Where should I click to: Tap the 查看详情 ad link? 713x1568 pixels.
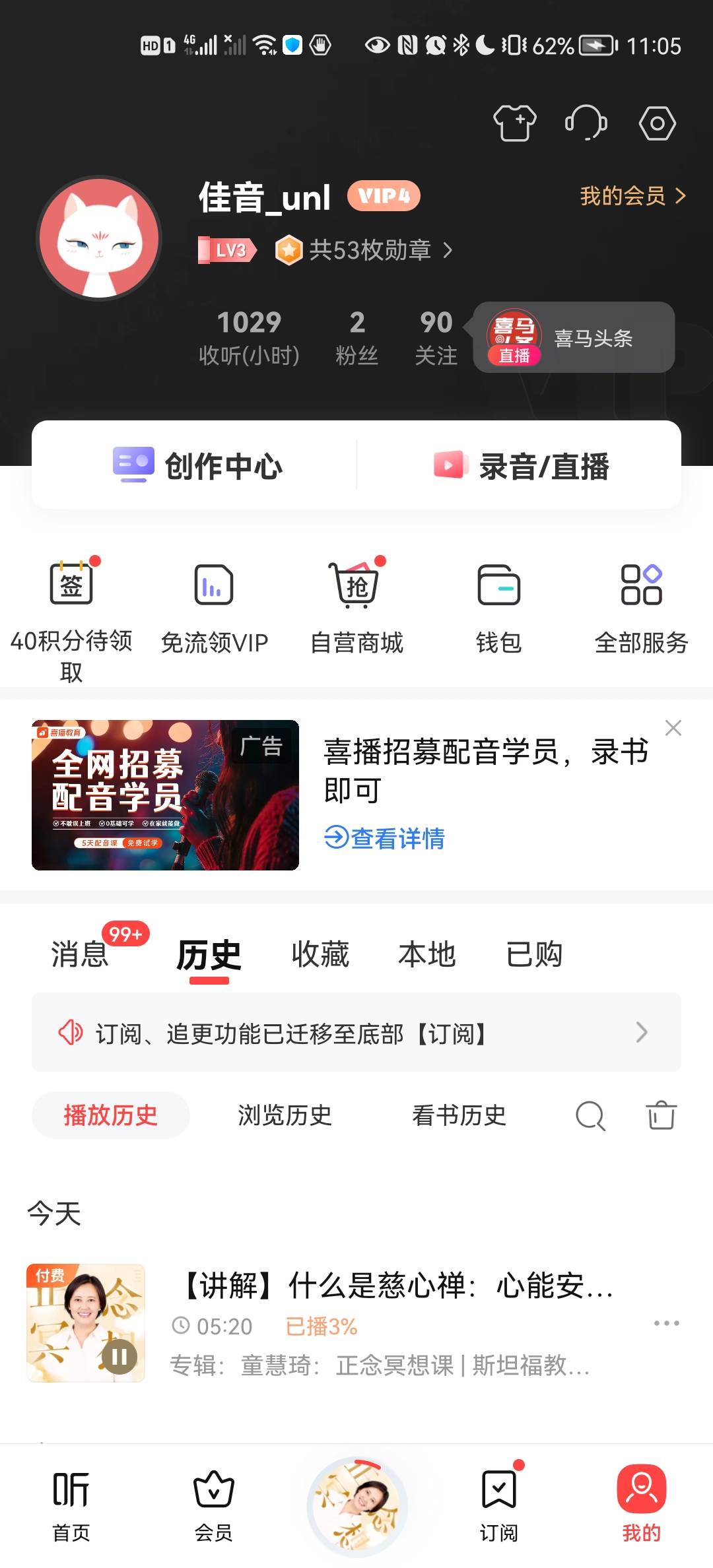pyautogui.click(x=385, y=838)
